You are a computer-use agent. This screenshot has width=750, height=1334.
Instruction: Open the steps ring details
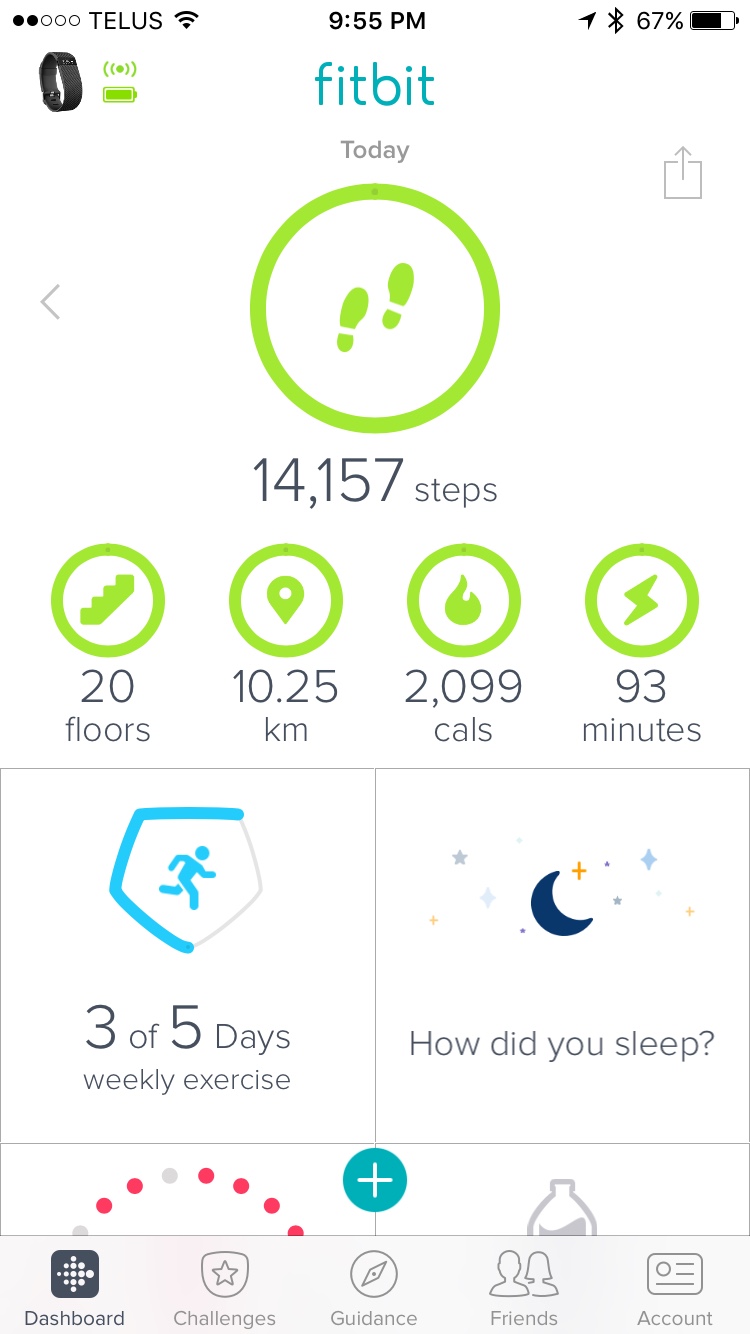[x=375, y=309]
